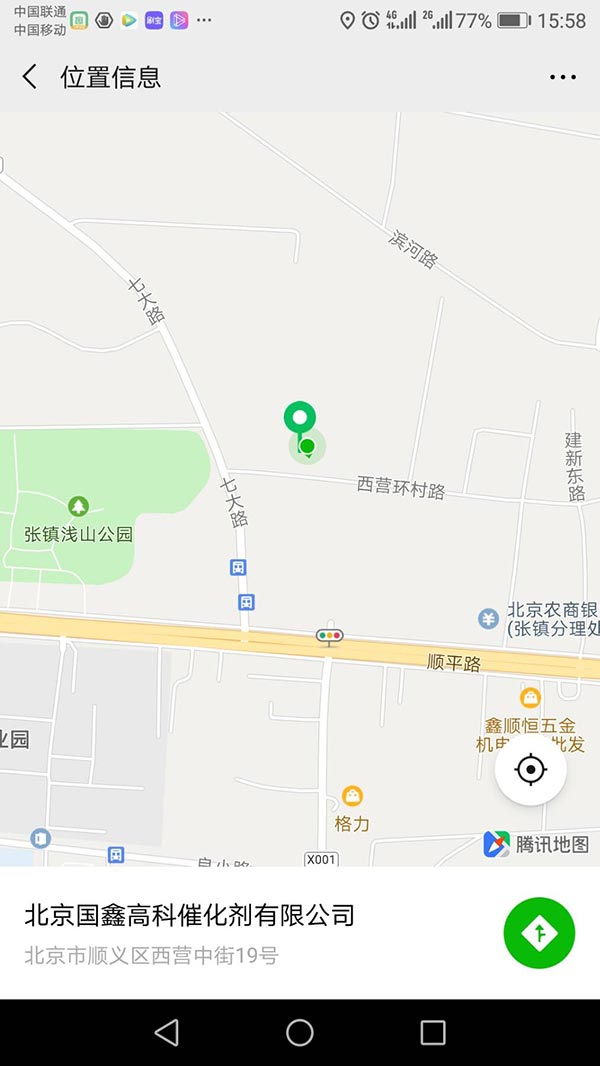Image resolution: width=600 pixels, height=1066 pixels.
Task: Go back from the 位置信息 page
Action: click(30, 77)
